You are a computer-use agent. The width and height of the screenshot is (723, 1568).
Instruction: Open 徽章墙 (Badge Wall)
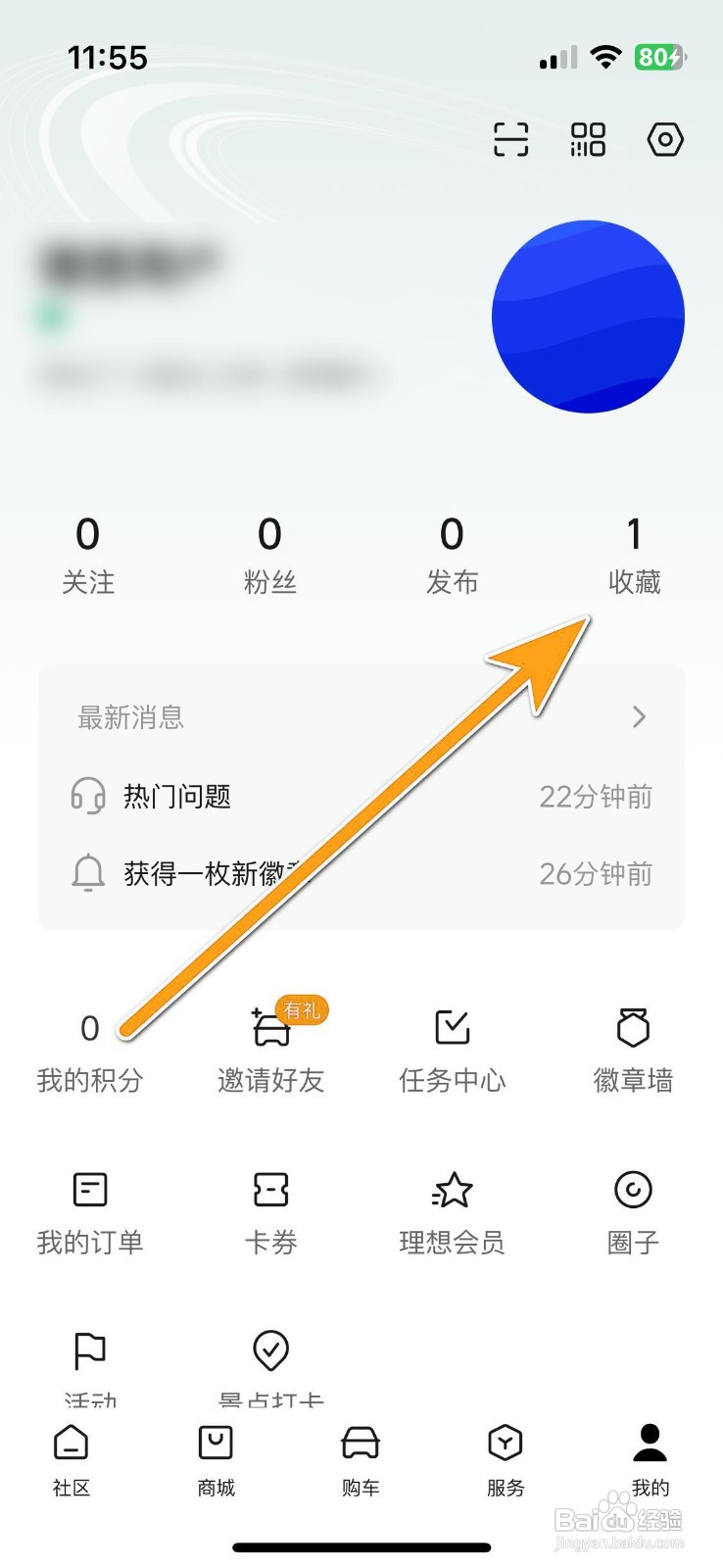tap(633, 1047)
